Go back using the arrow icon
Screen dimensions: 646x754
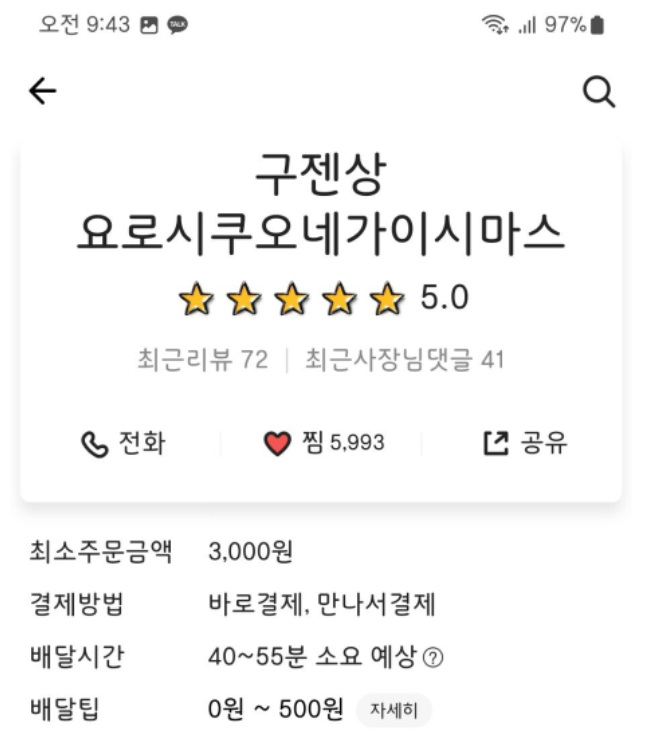coord(42,91)
